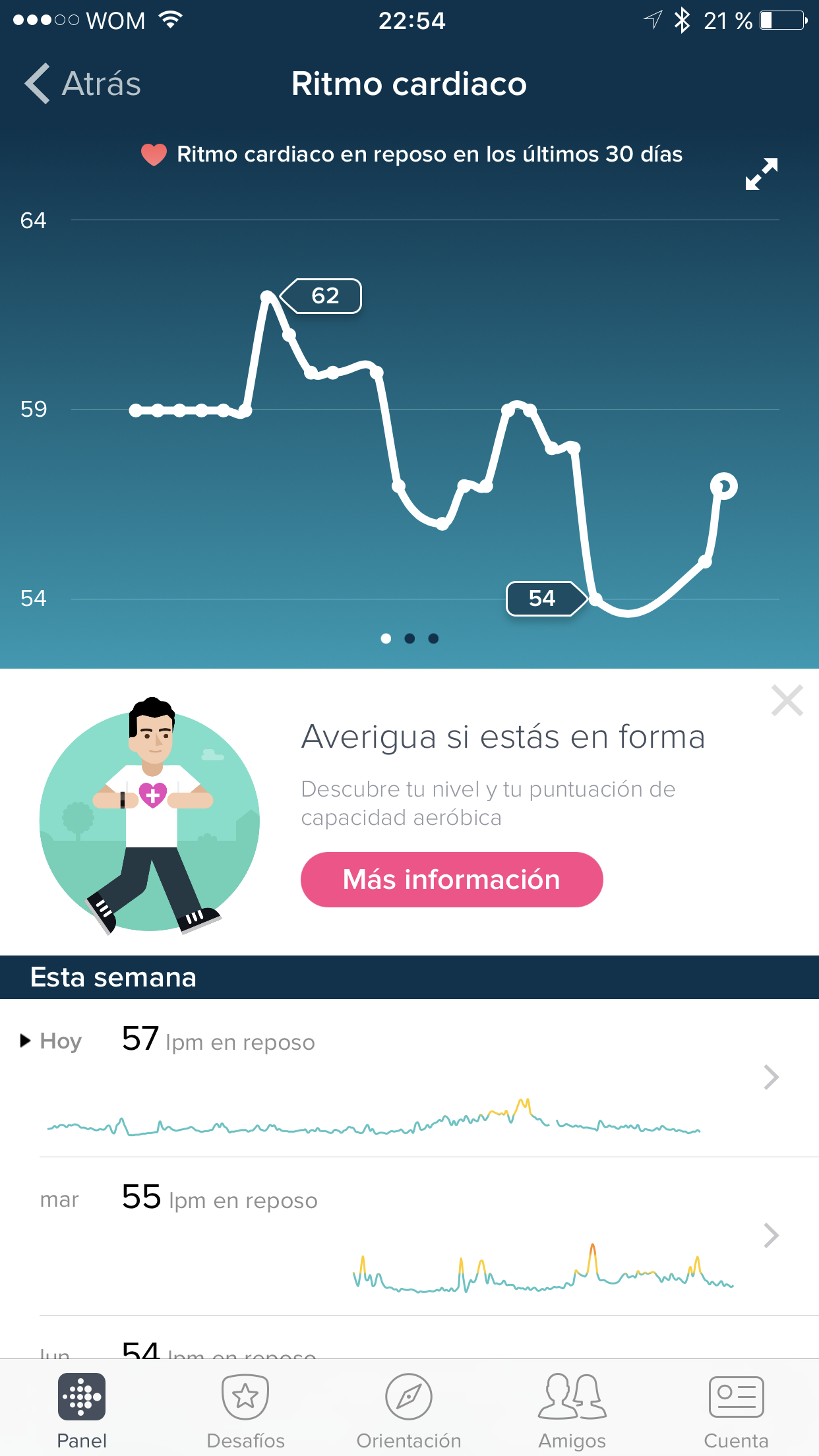Switch to the Panel tab
Image resolution: width=819 pixels, height=1456 pixels.
[82, 1409]
